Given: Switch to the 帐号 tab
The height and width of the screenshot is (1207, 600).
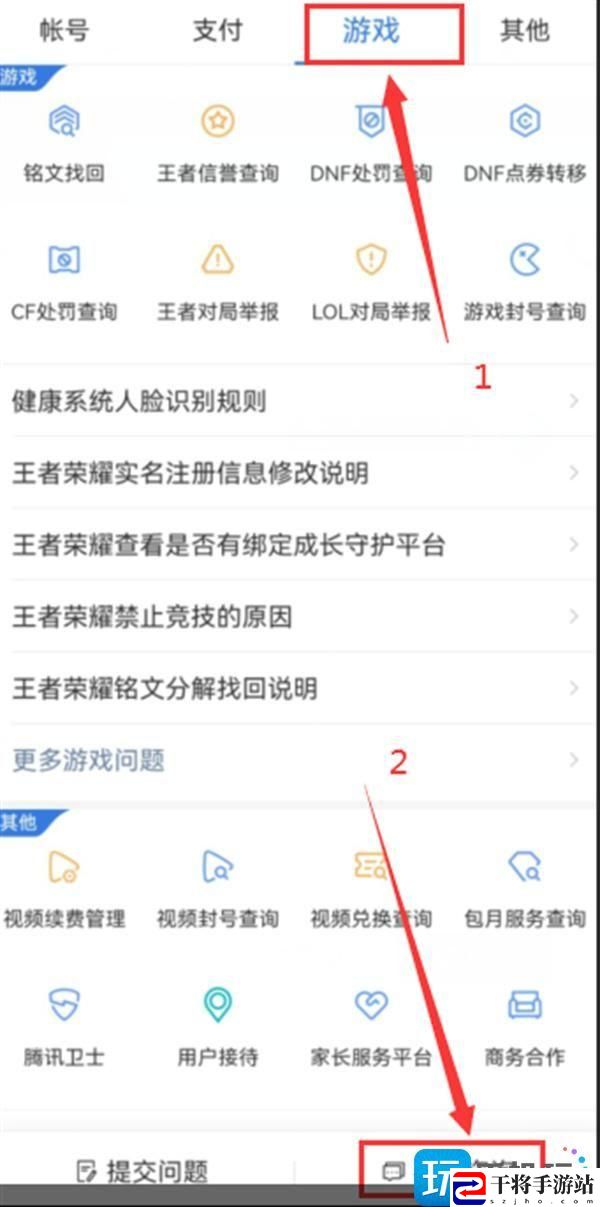Looking at the screenshot, I should point(64,32).
